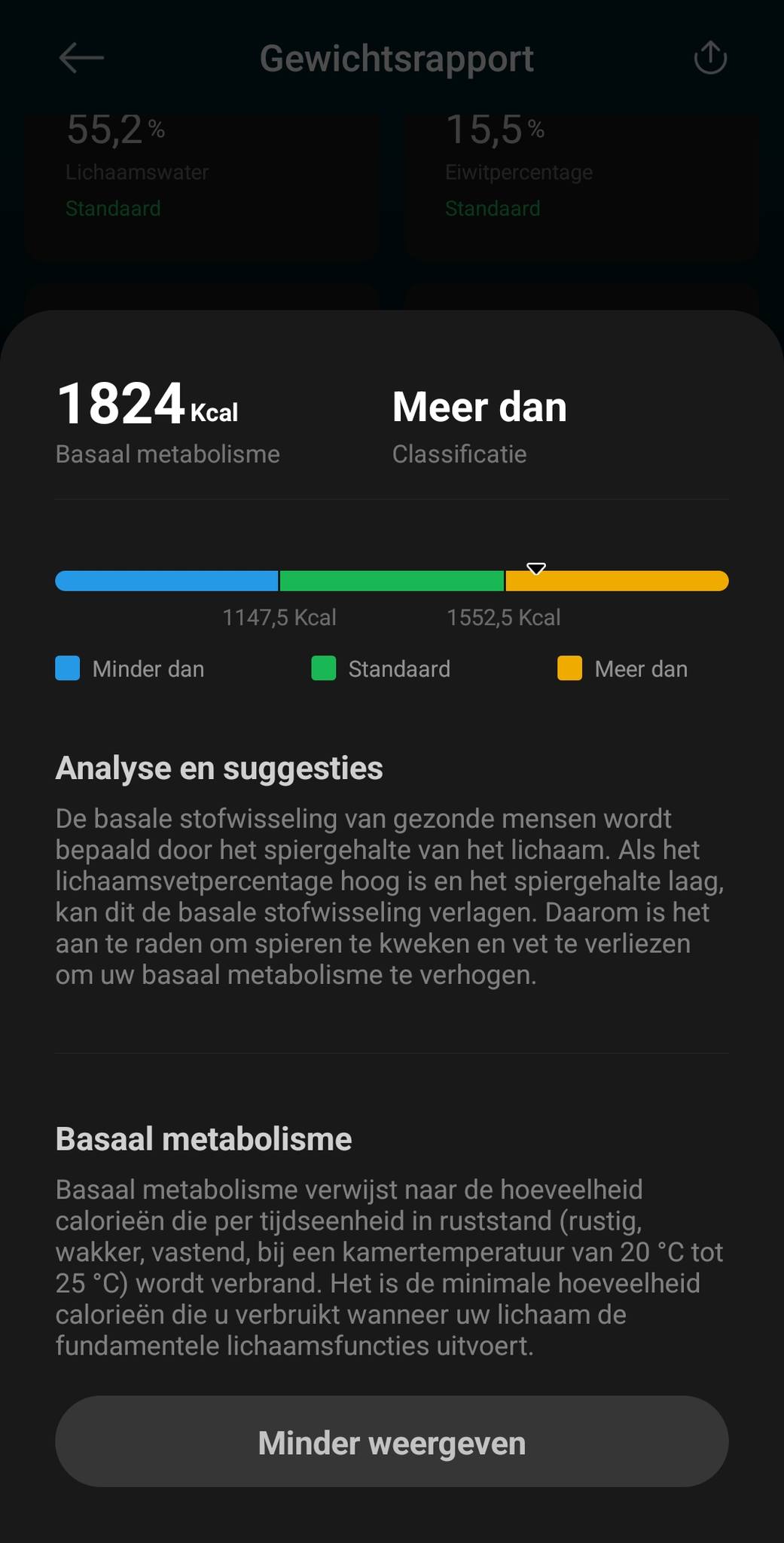Go back from Gewichtsrapport
This screenshot has height=1543, width=784.
pyautogui.click(x=81, y=58)
